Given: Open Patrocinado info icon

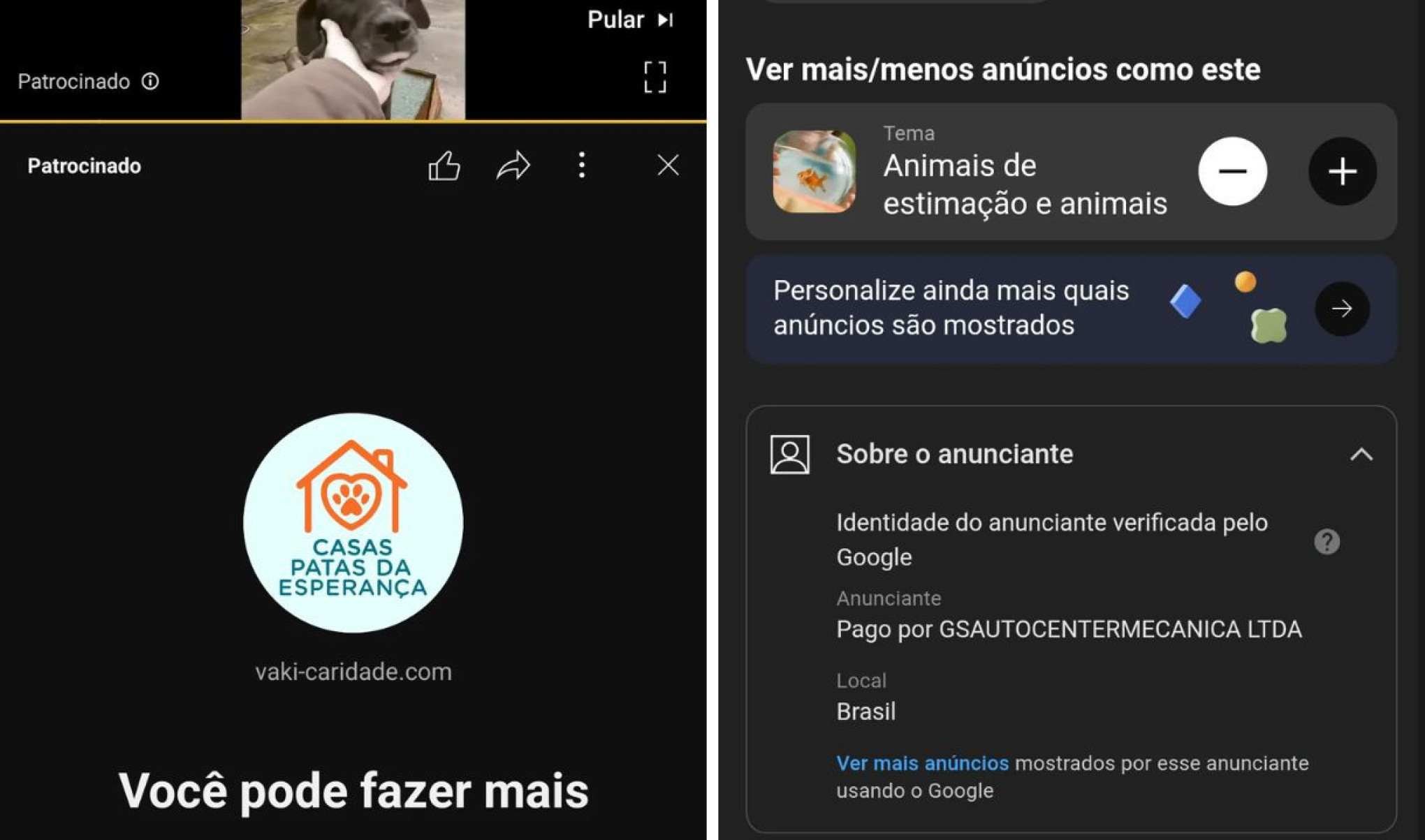Looking at the screenshot, I should coord(150,82).
